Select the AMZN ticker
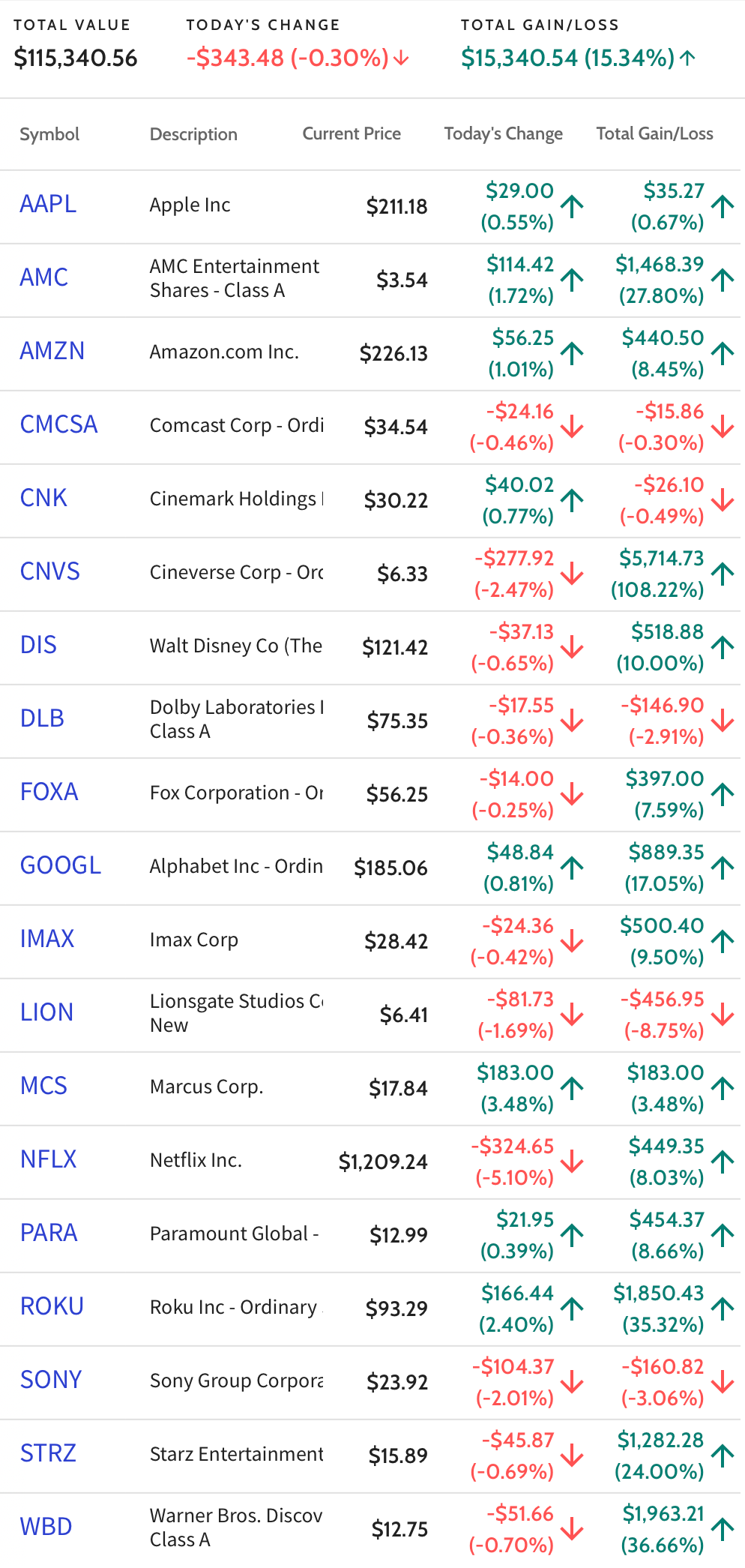 (52, 351)
